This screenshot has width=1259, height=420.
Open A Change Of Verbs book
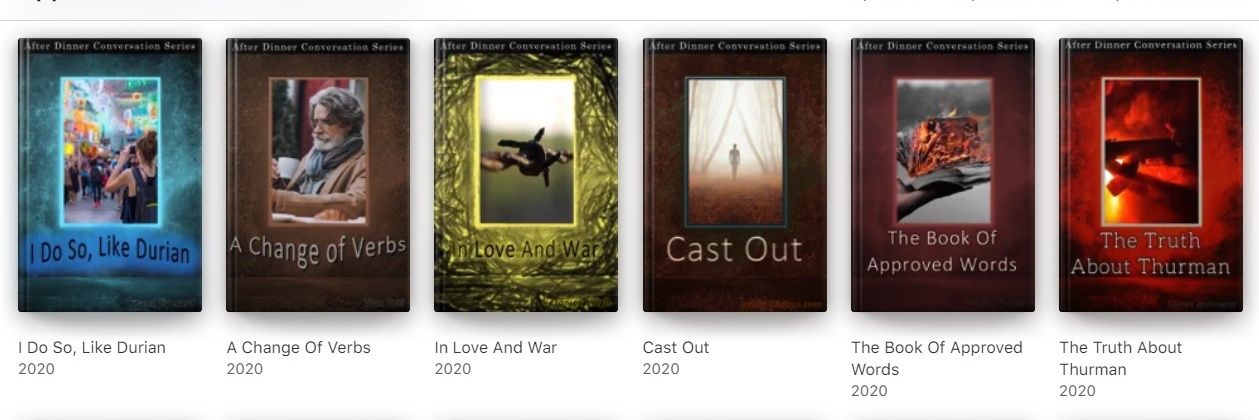pyautogui.click(x=318, y=175)
